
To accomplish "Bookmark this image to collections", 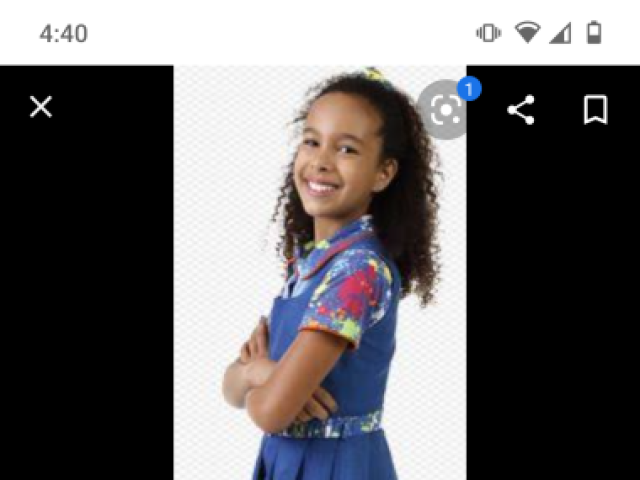I will tap(595, 109).
